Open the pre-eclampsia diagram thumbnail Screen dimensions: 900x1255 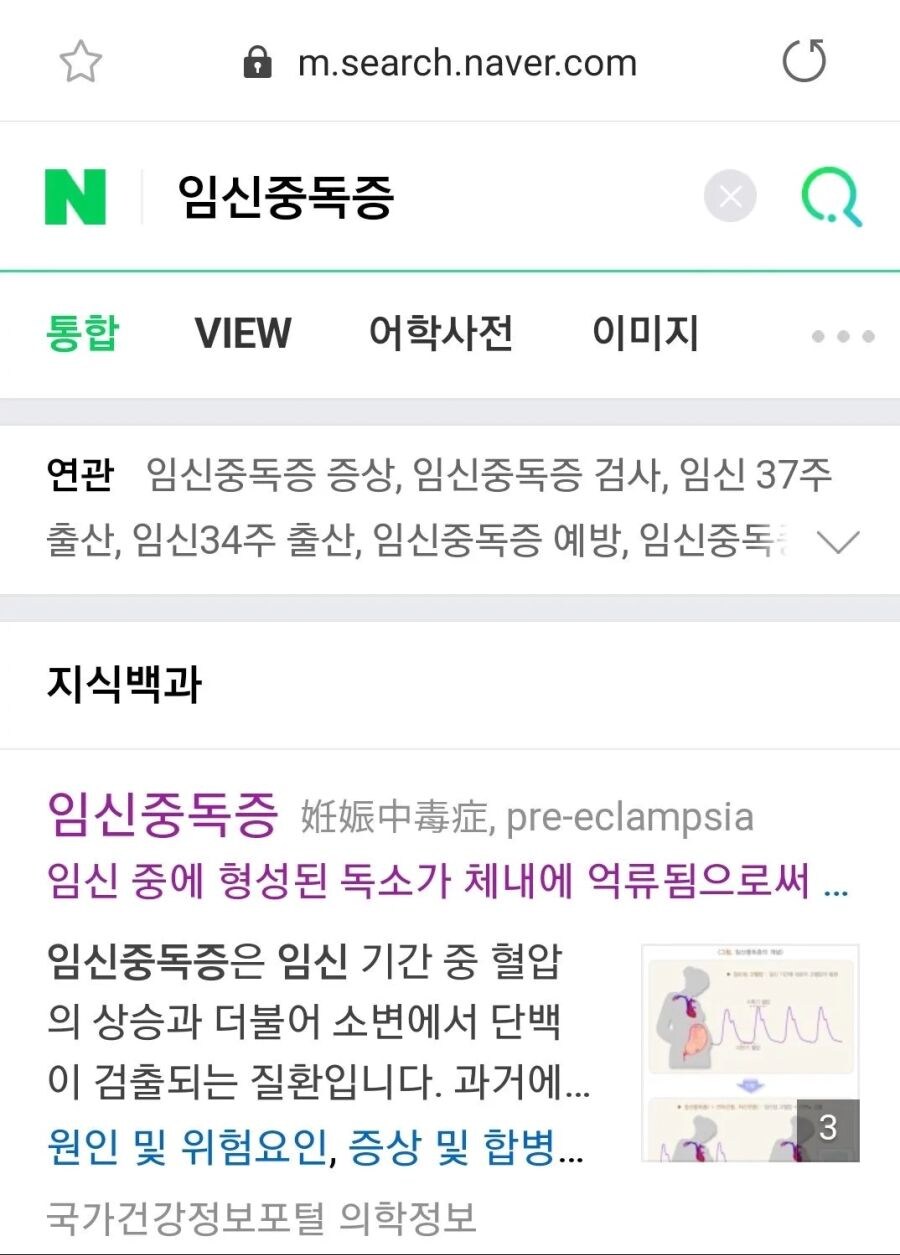click(750, 1052)
